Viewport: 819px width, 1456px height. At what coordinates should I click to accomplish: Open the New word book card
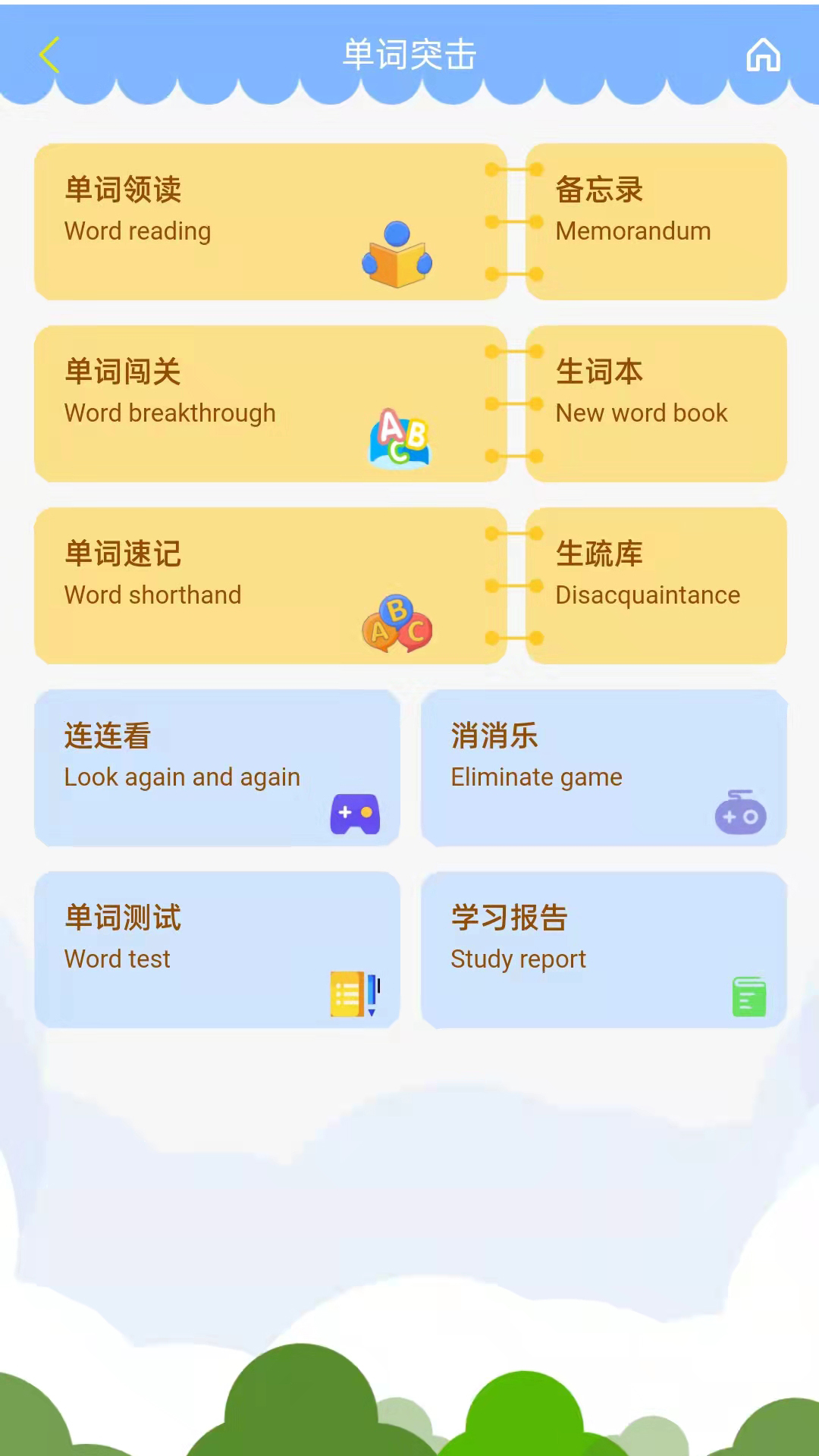(x=656, y=402)
